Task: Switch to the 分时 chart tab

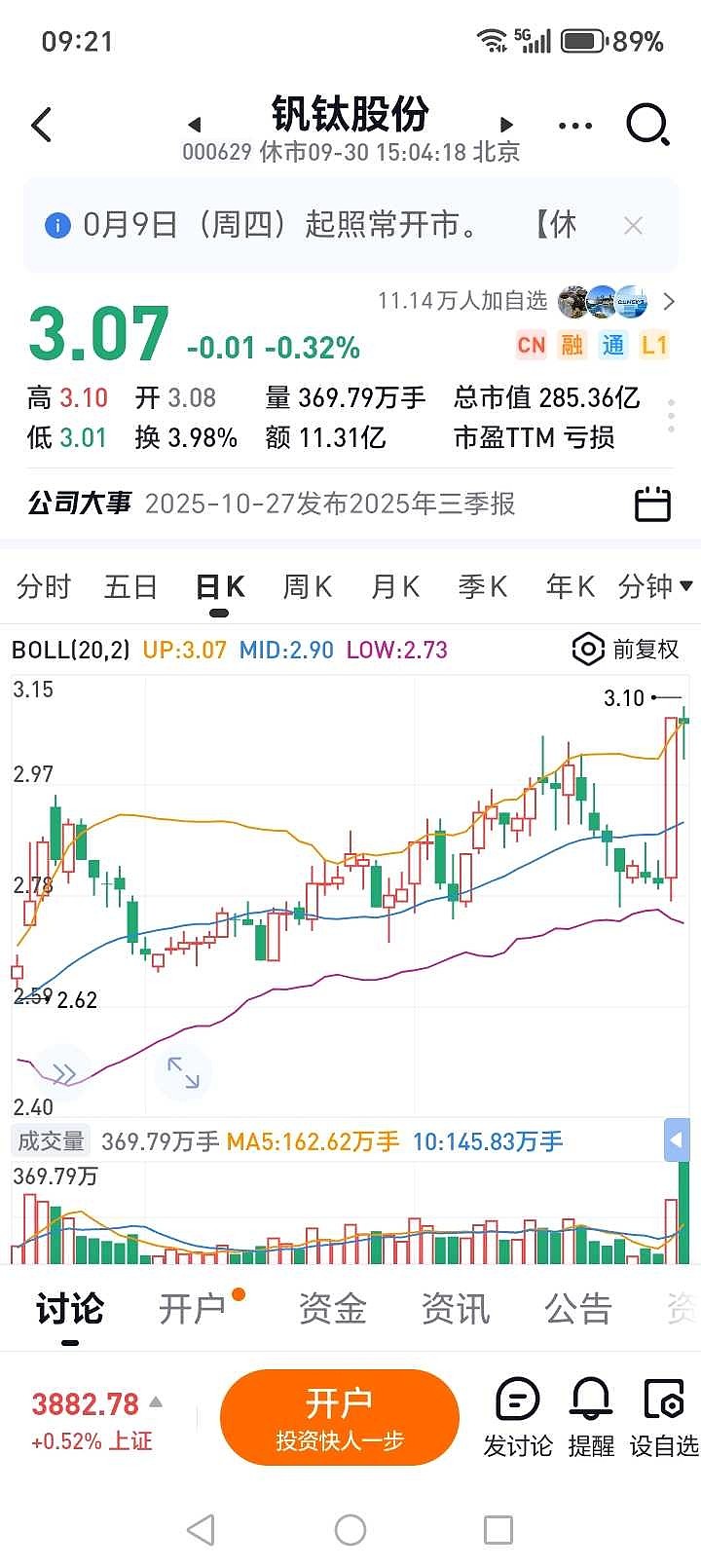Action: (x=44, y=586)
